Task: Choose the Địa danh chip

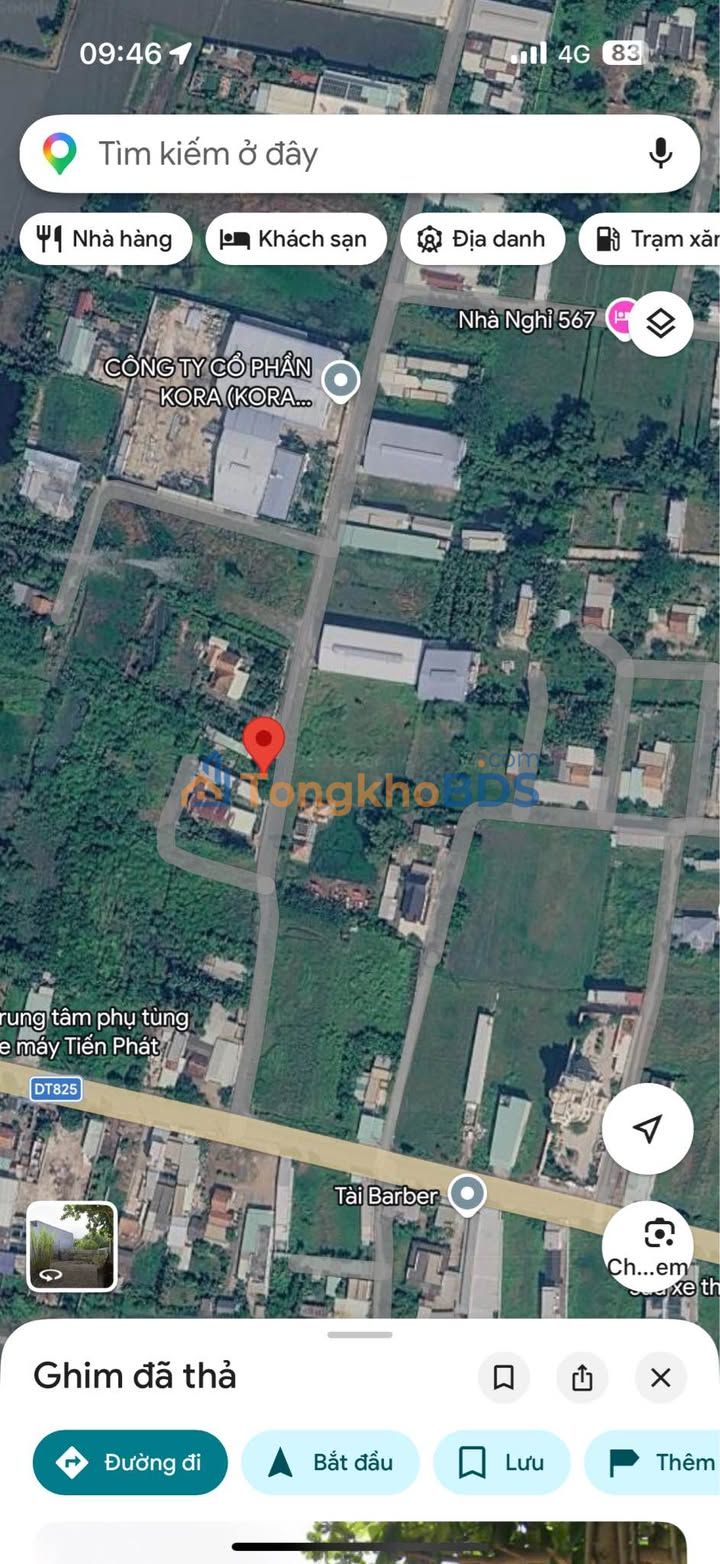Action: 482,239
